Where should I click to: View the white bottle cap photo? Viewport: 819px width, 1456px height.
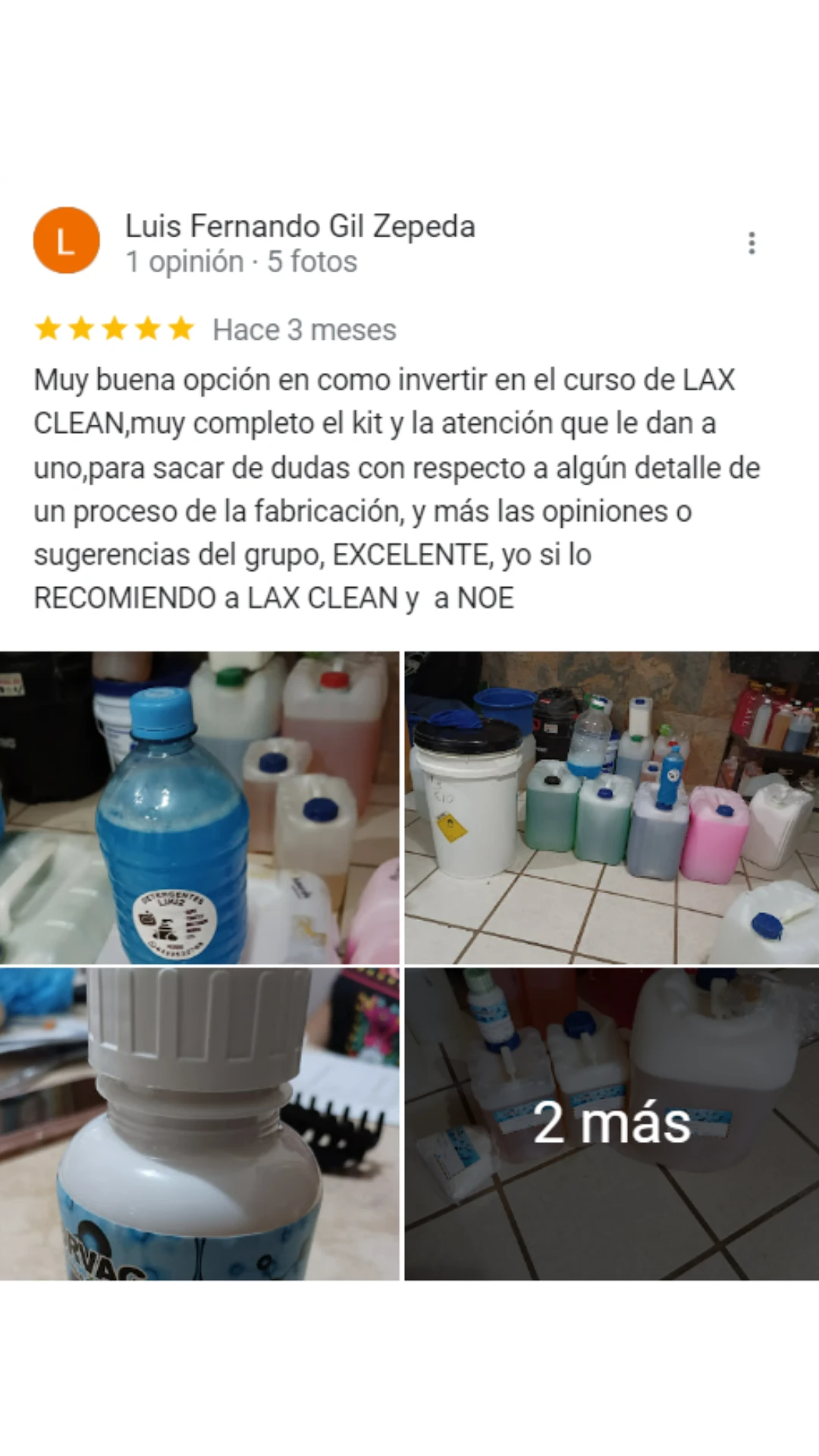coord(199,1124)
